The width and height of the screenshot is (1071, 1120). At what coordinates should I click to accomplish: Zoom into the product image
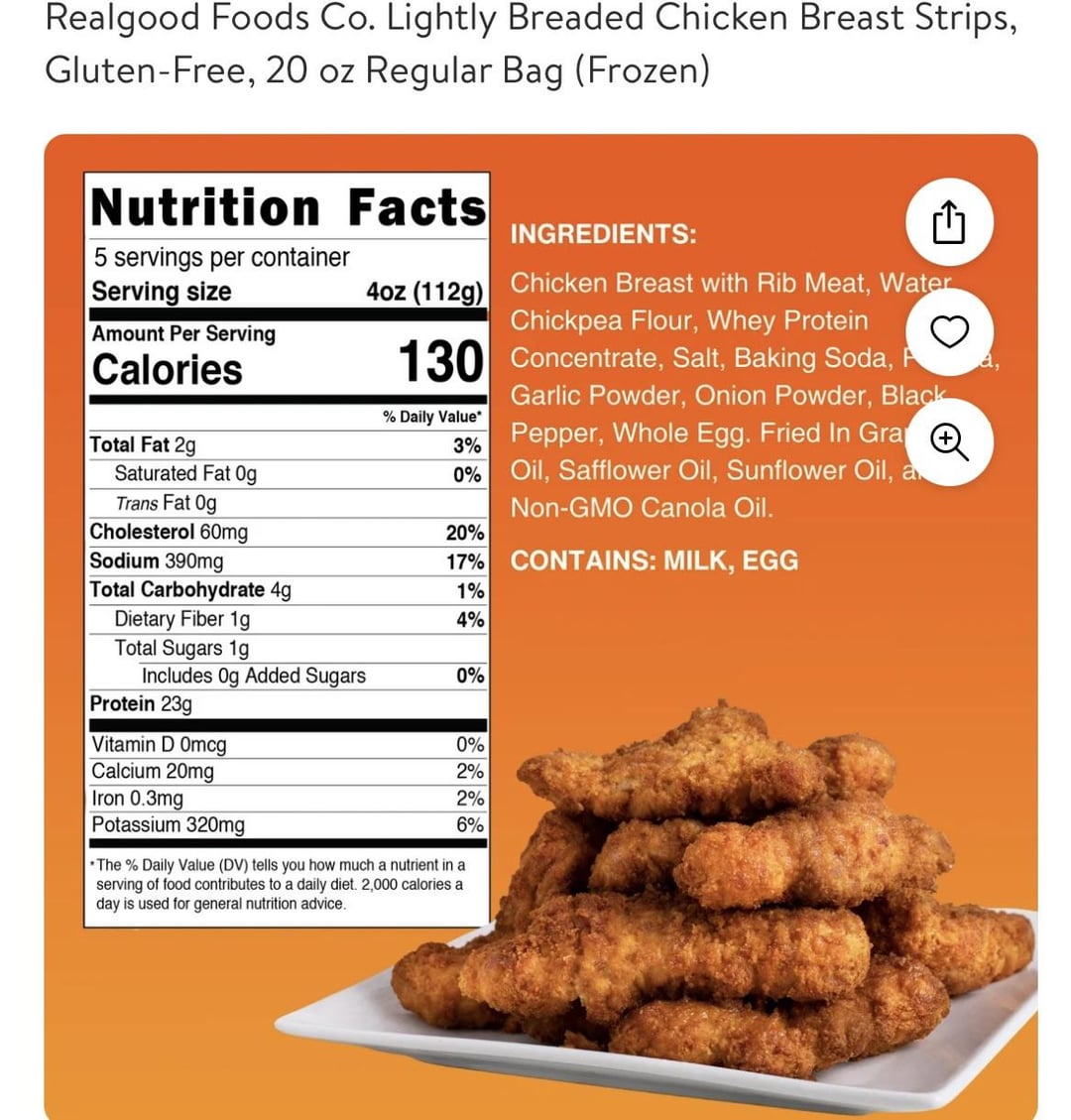[949, 441]
